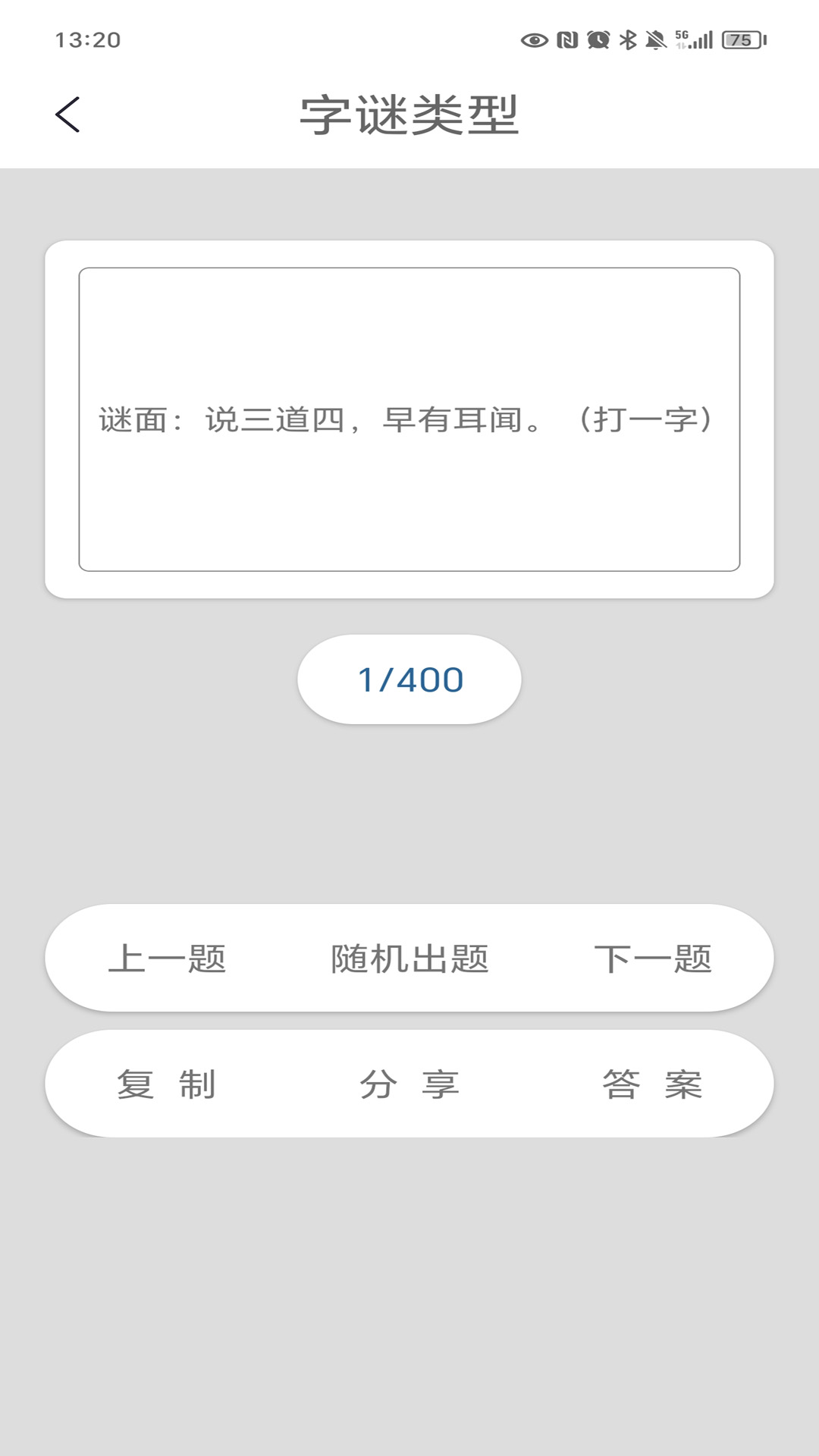
Task: Click the 字谜类型 title at the top
Action: (x=409, y=114)
